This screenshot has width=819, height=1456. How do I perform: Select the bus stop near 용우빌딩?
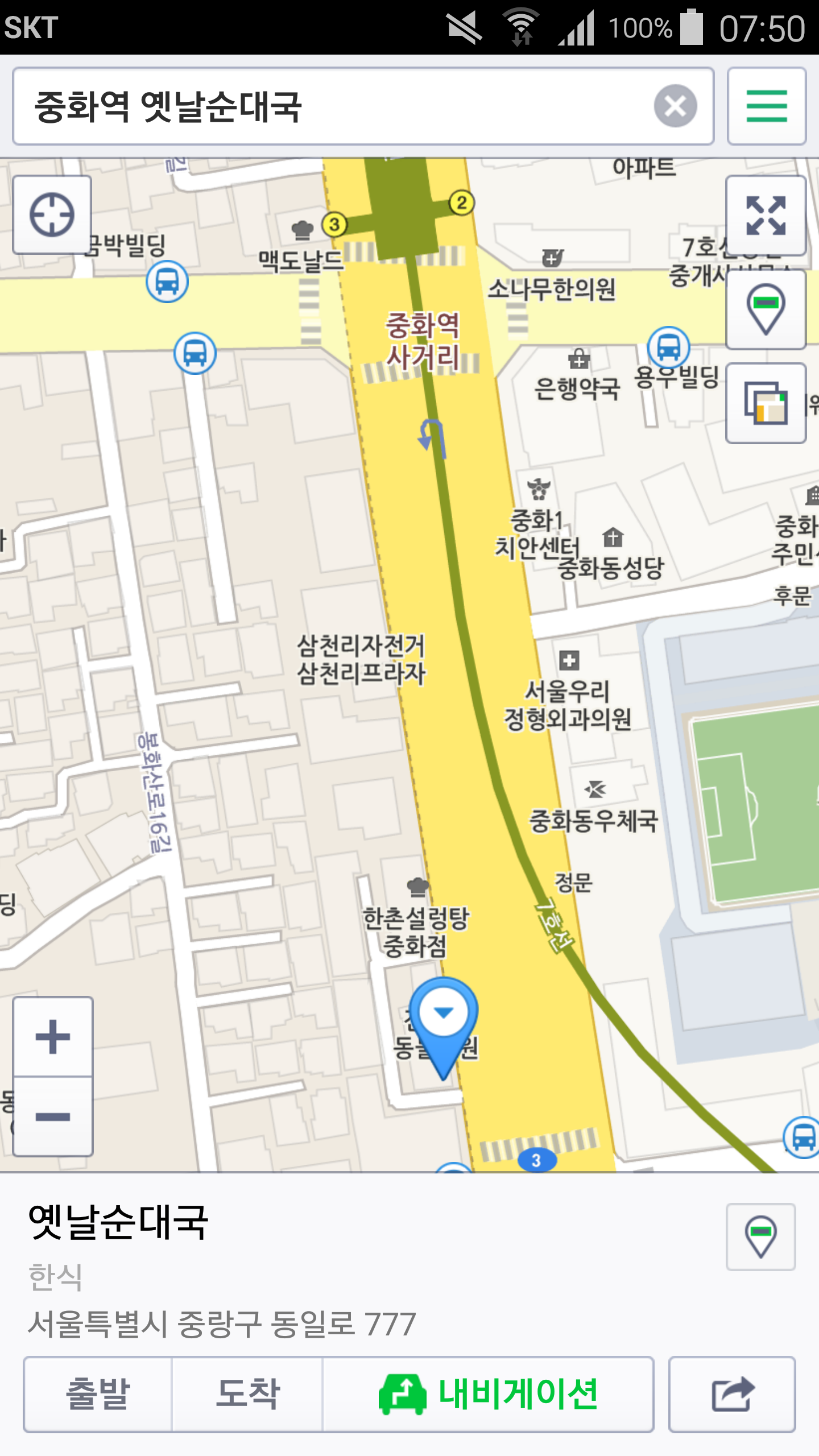pyautogui.click(x=669, y=346)
